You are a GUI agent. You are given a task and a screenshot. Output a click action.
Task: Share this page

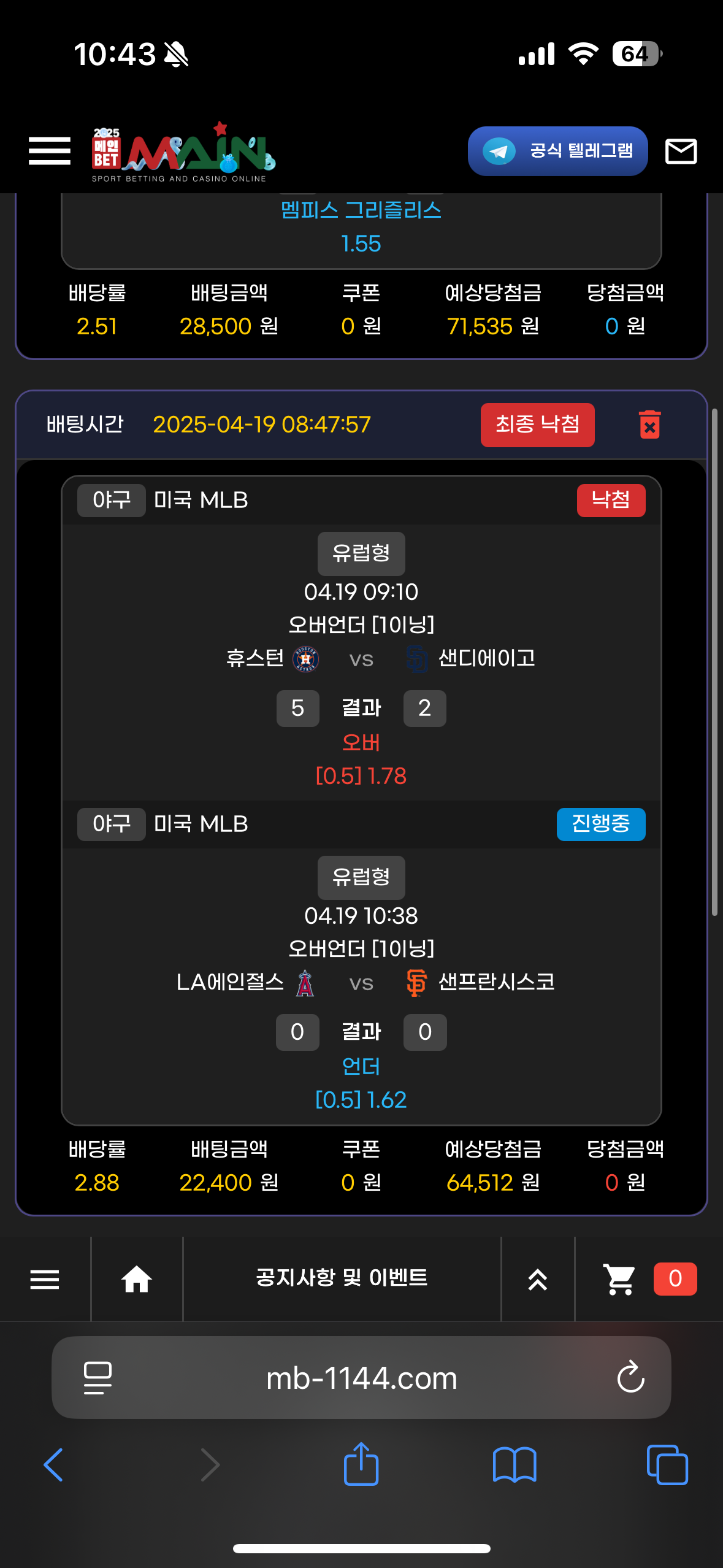[x=361, y=1464]
